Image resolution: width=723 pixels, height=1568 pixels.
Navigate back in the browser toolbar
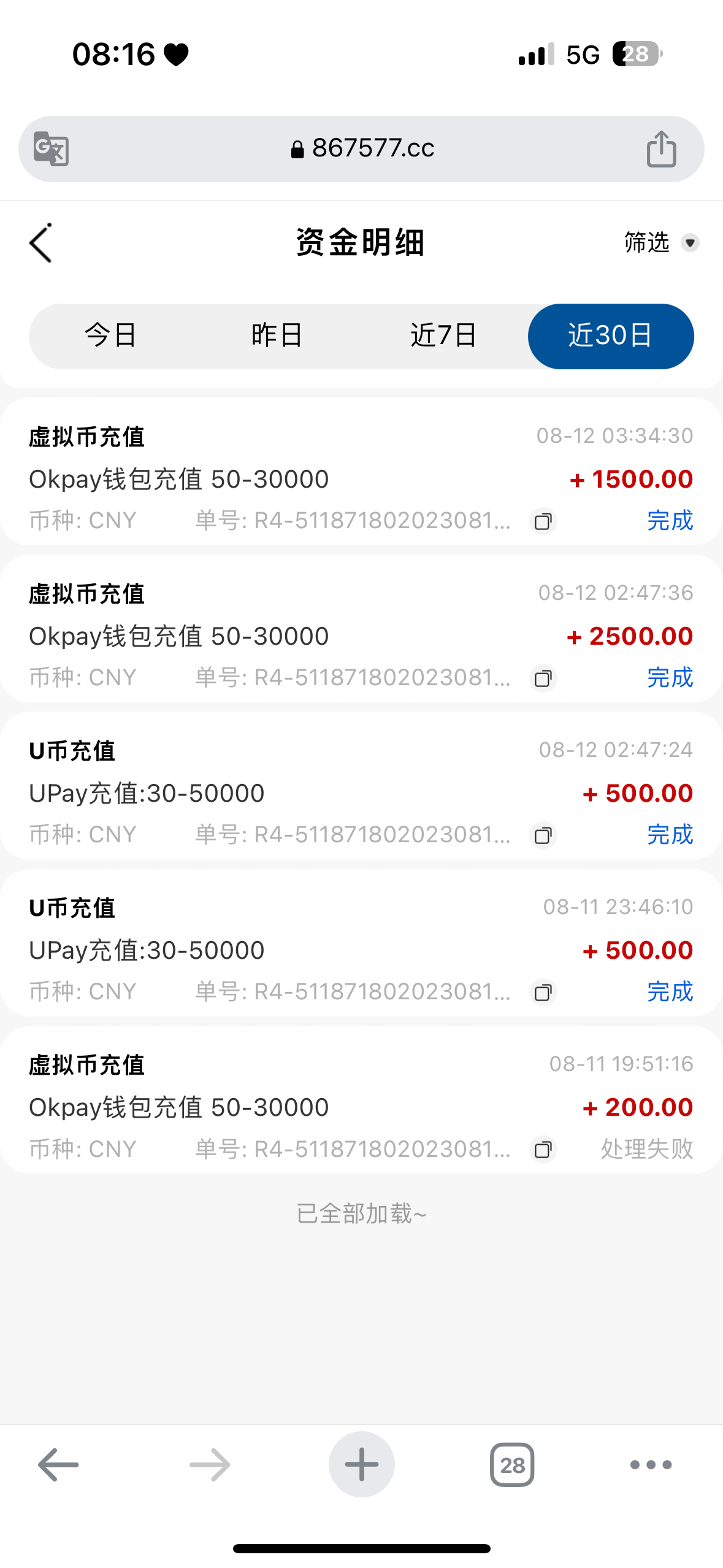(58, 1465)
